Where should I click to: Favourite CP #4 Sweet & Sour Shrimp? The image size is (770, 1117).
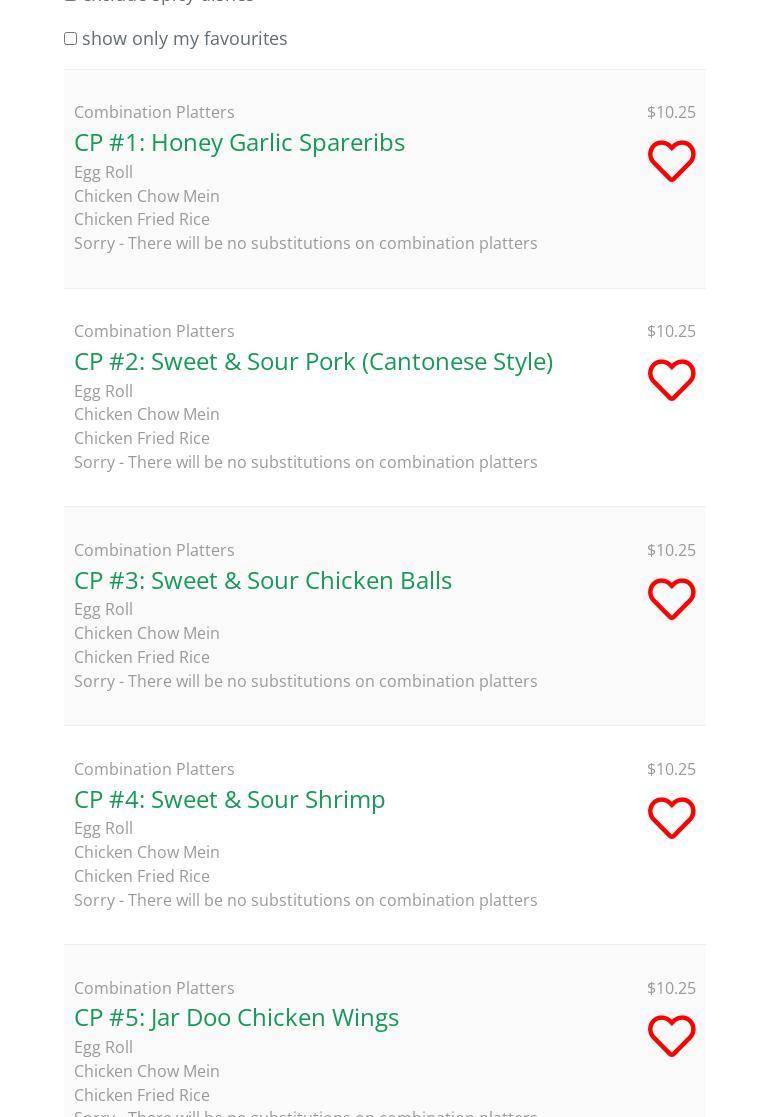671,818
